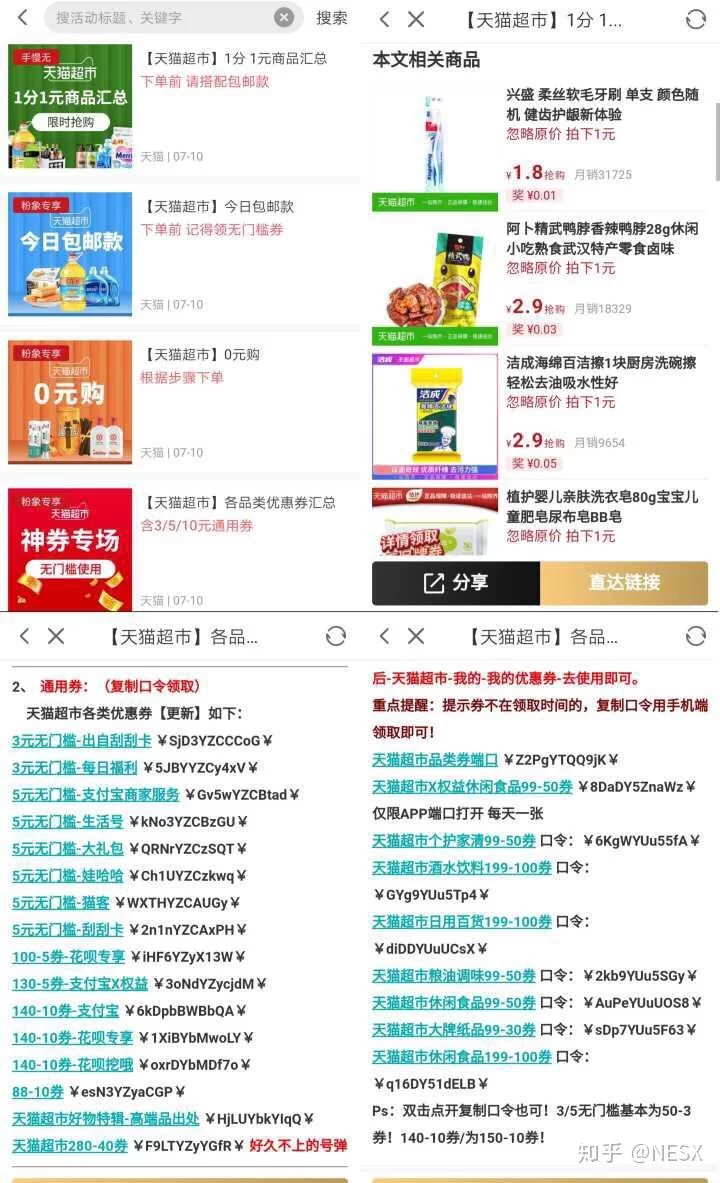Tap the refresh icon on the product detail panel
This screenshot has height=1183, width=720.
pyautogui.click(x=697, y=20)
